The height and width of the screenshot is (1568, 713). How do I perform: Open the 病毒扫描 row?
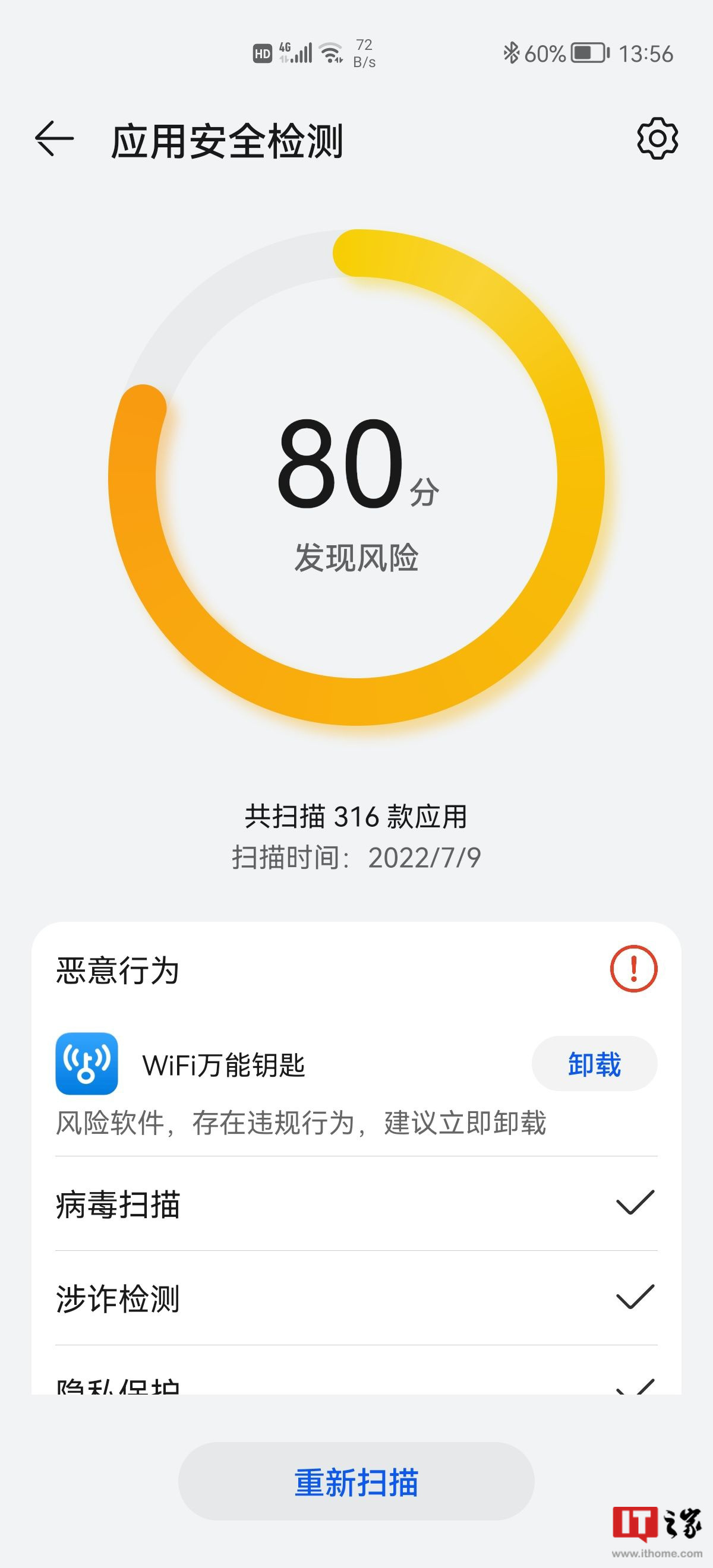point(356,1203)
